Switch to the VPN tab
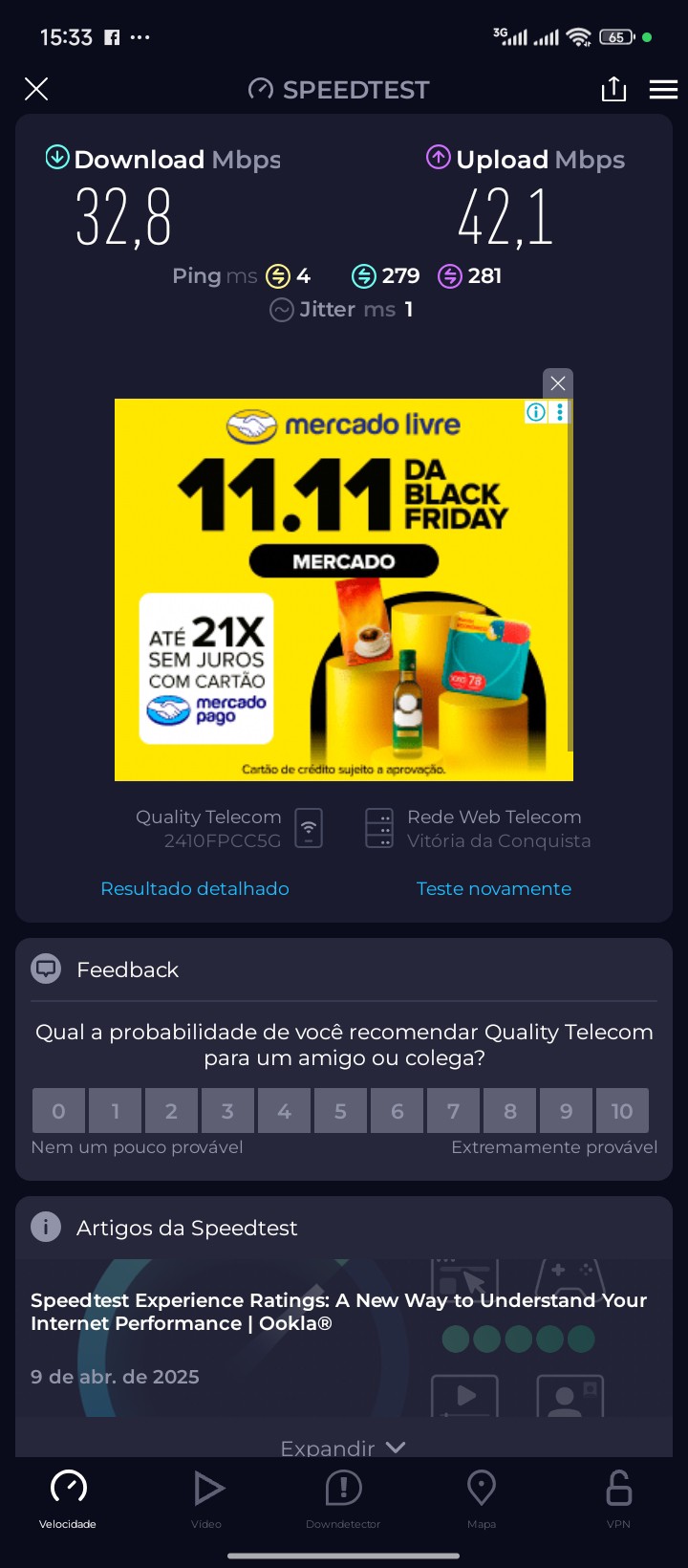 pos(618,1497)
